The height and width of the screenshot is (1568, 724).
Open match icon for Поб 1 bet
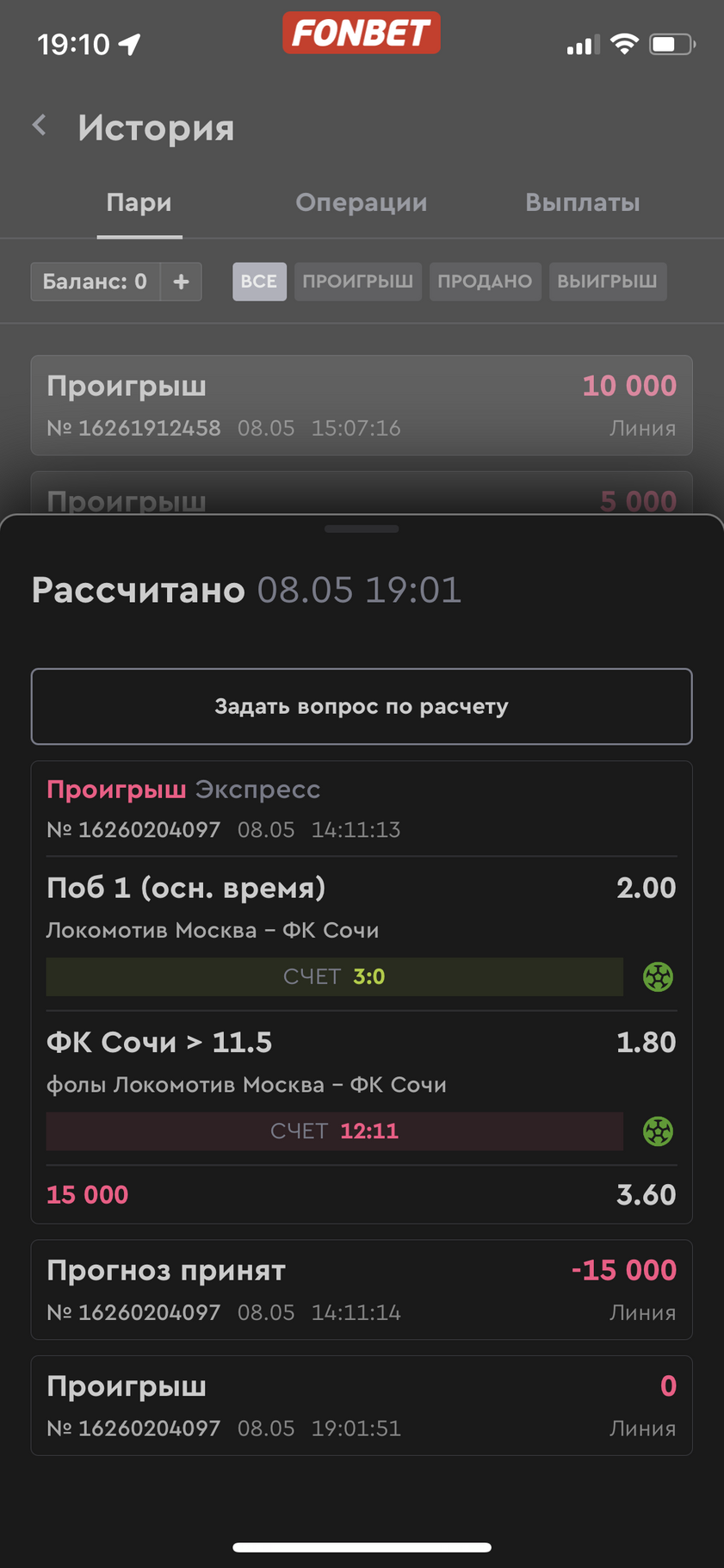click(659, 976)
